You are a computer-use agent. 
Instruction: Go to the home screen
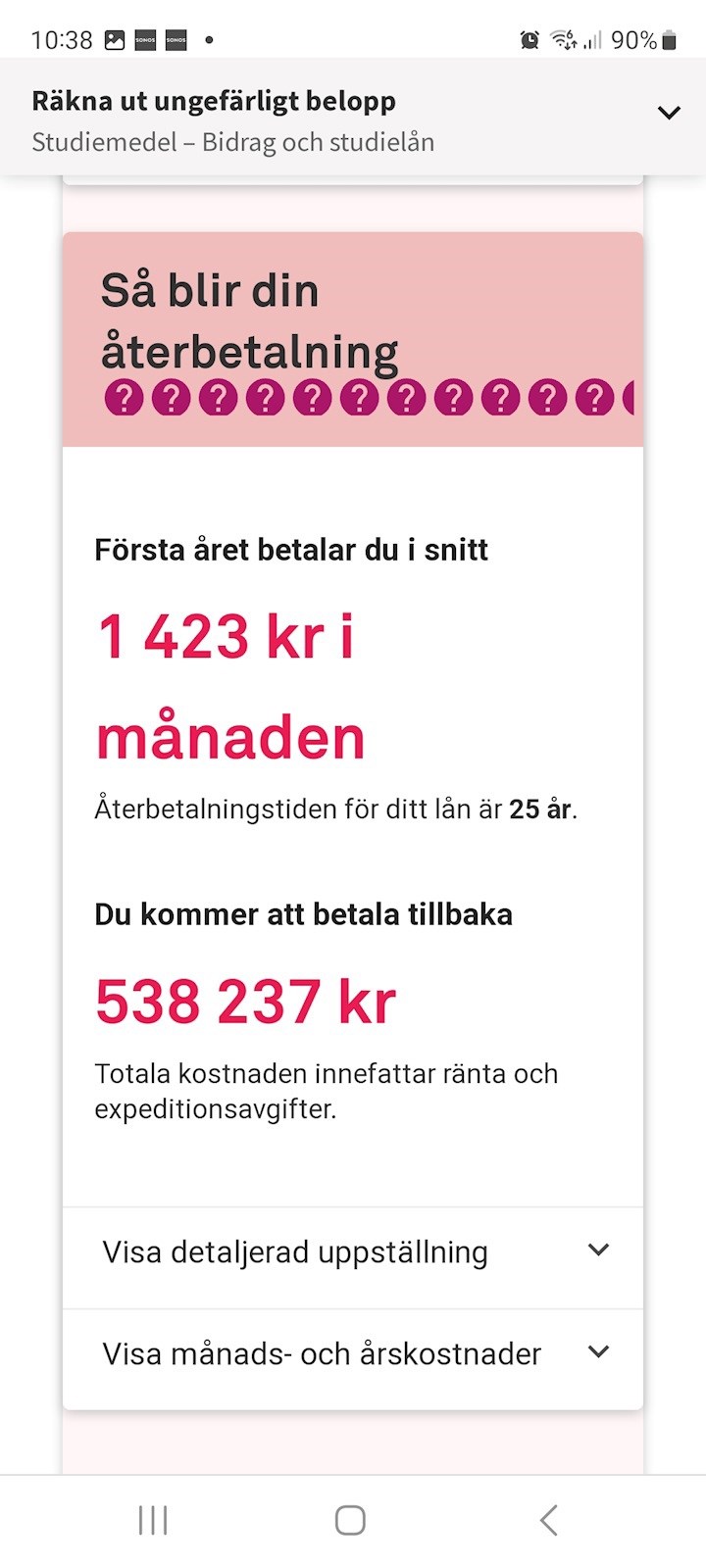click(350, 1520)
